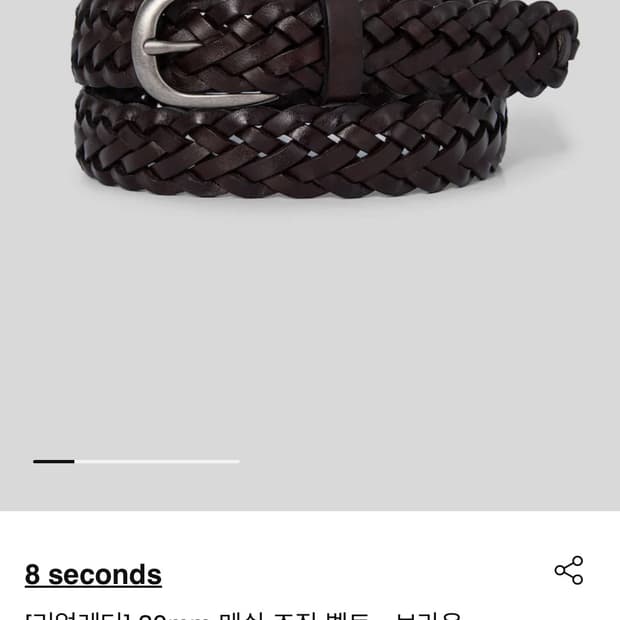Screen dimensions: 620x620
Task: Open the 8 seconds brand link
Action: click(x=93, y=575)
